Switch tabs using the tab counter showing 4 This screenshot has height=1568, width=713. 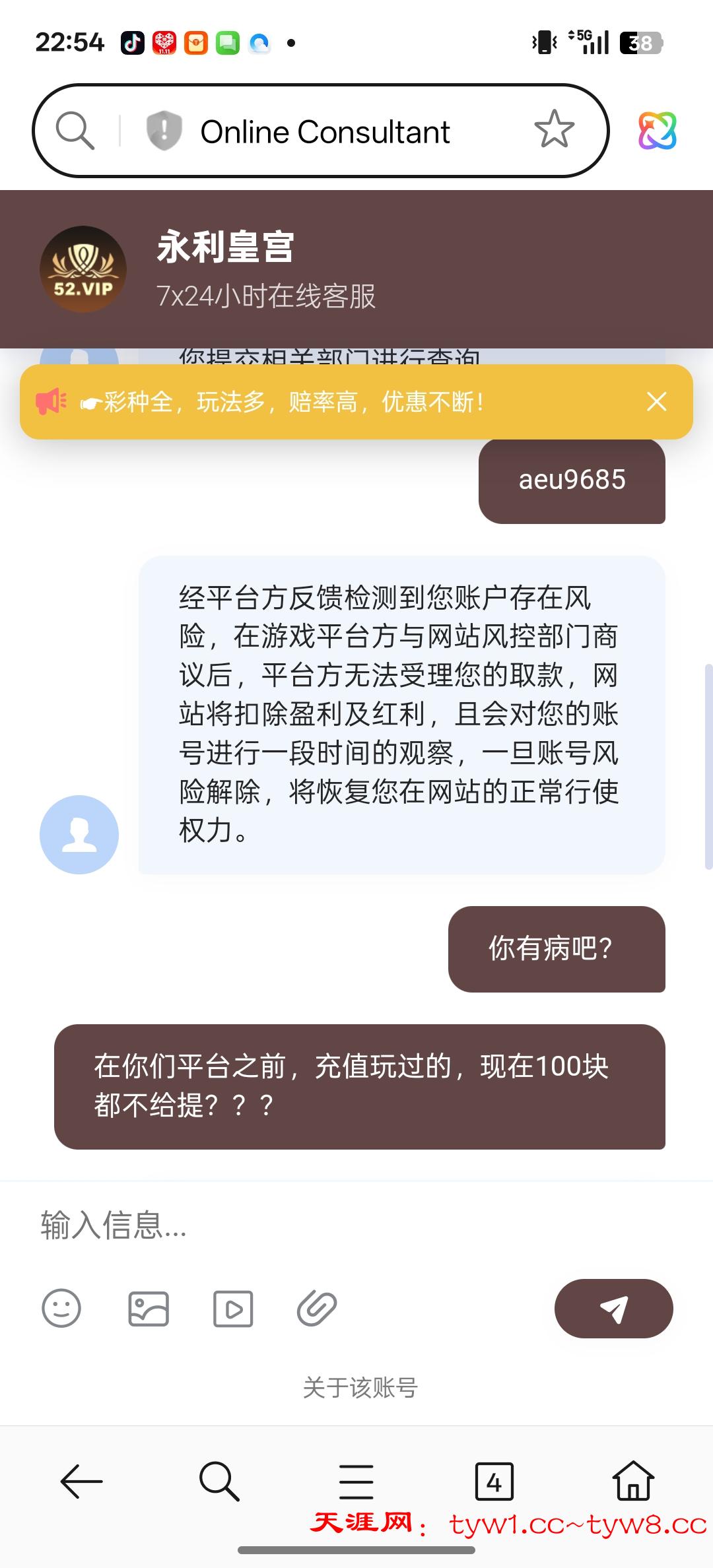coord(494,1480)
